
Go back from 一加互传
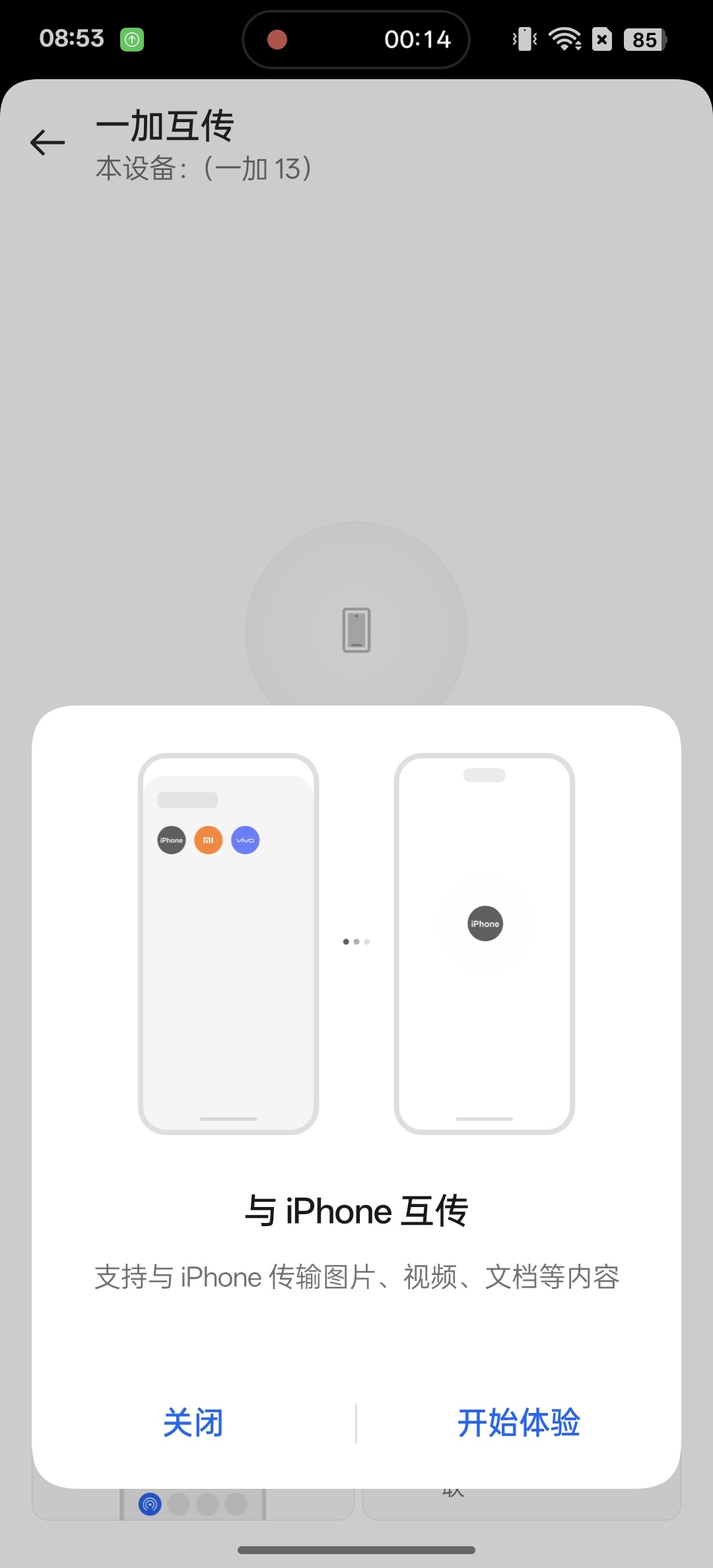coord(48,143)
